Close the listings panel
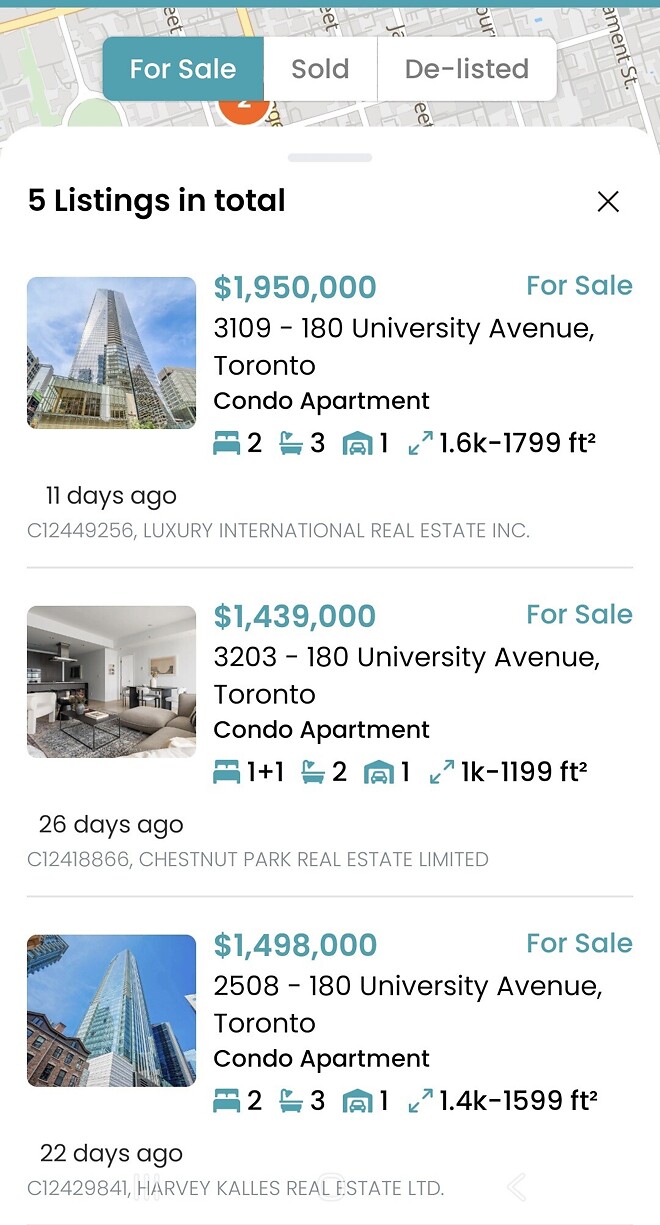The height and width of the screenshot is (1225, 660). point(608,201)
